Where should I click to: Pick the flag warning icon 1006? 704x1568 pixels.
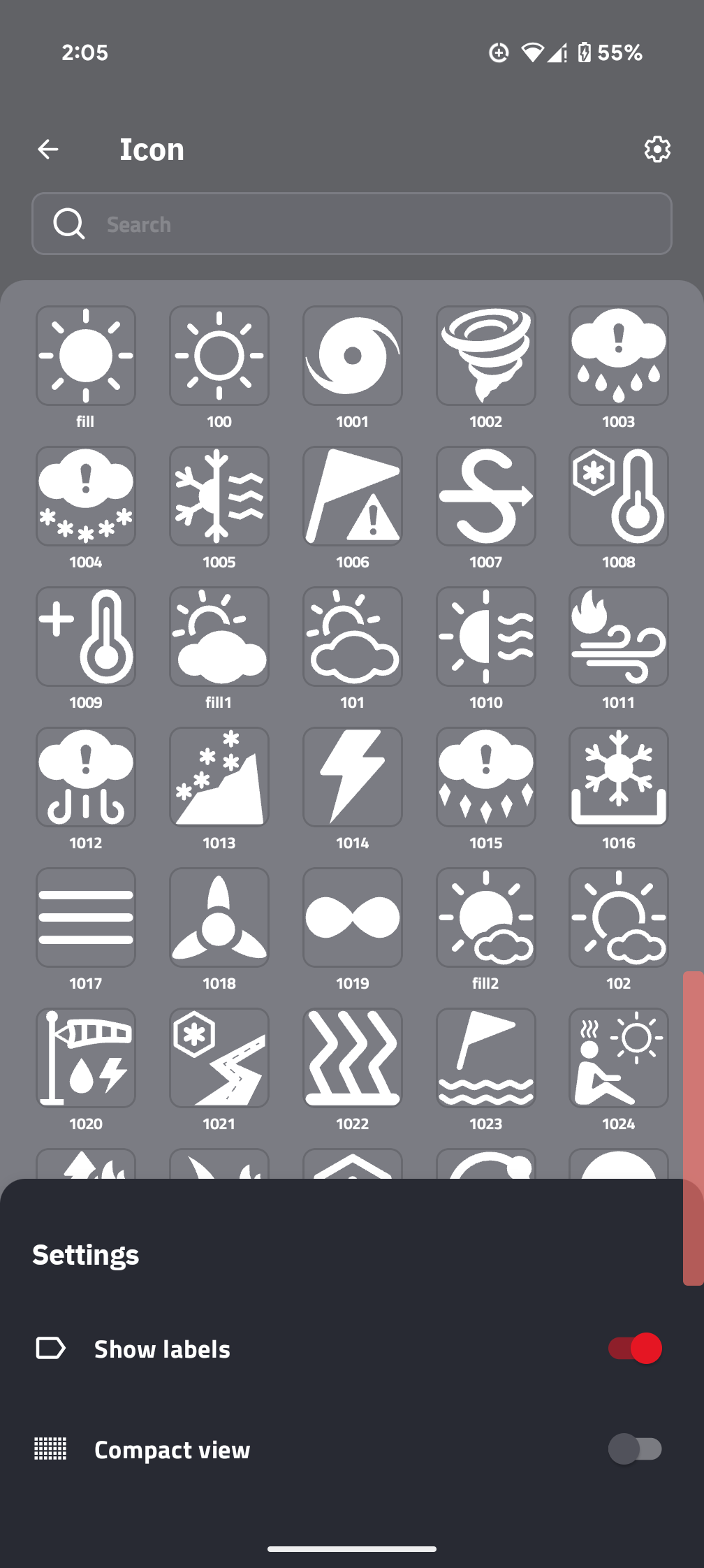coord(353,497)
